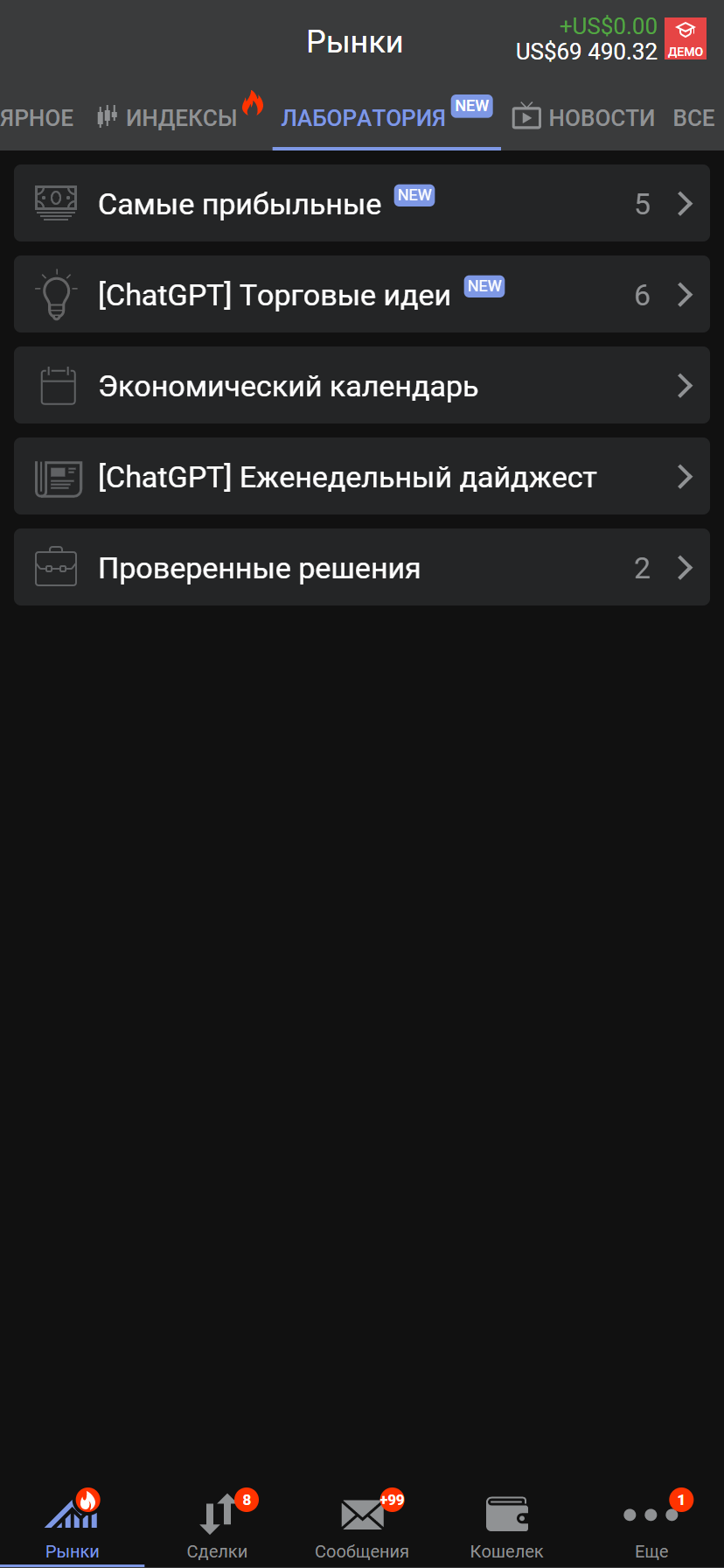Image resolution: width=724 pixels, height=1568 pixels.
Task: Open the Новости tab
Action: click(x=584, y=117)
